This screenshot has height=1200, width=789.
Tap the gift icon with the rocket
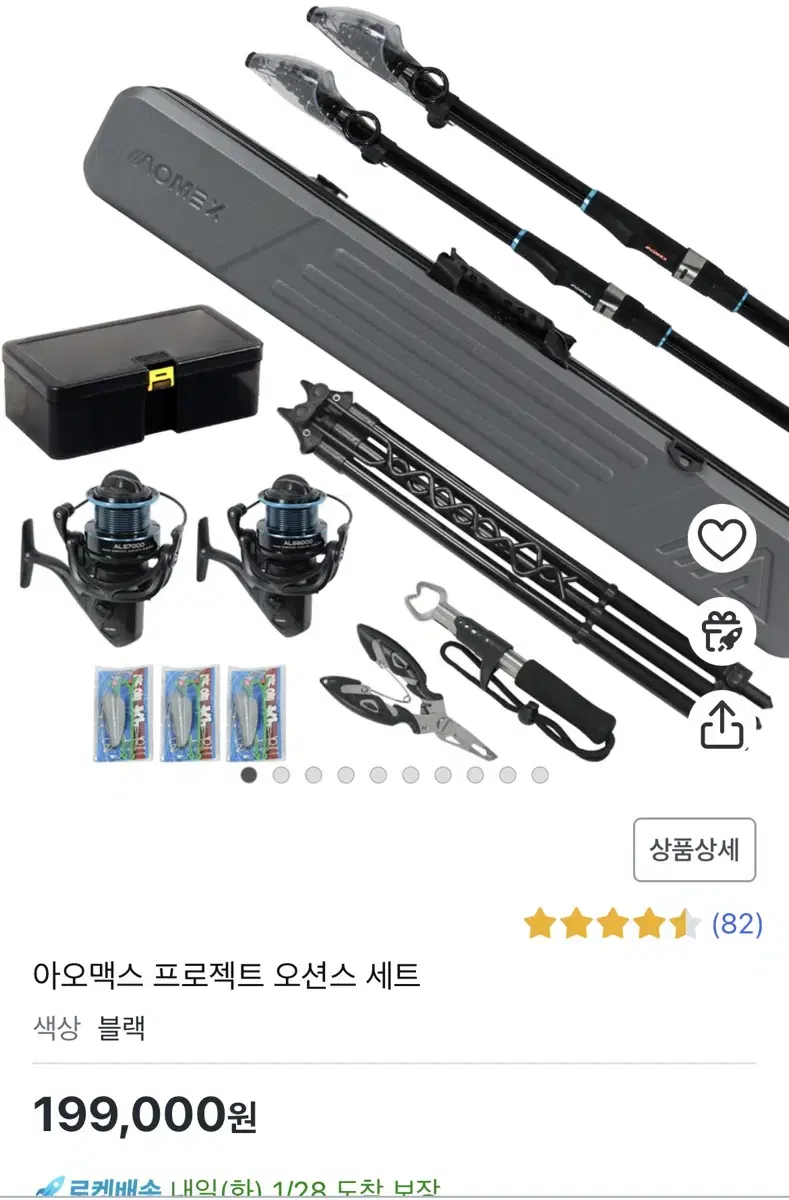pos(722,630)
